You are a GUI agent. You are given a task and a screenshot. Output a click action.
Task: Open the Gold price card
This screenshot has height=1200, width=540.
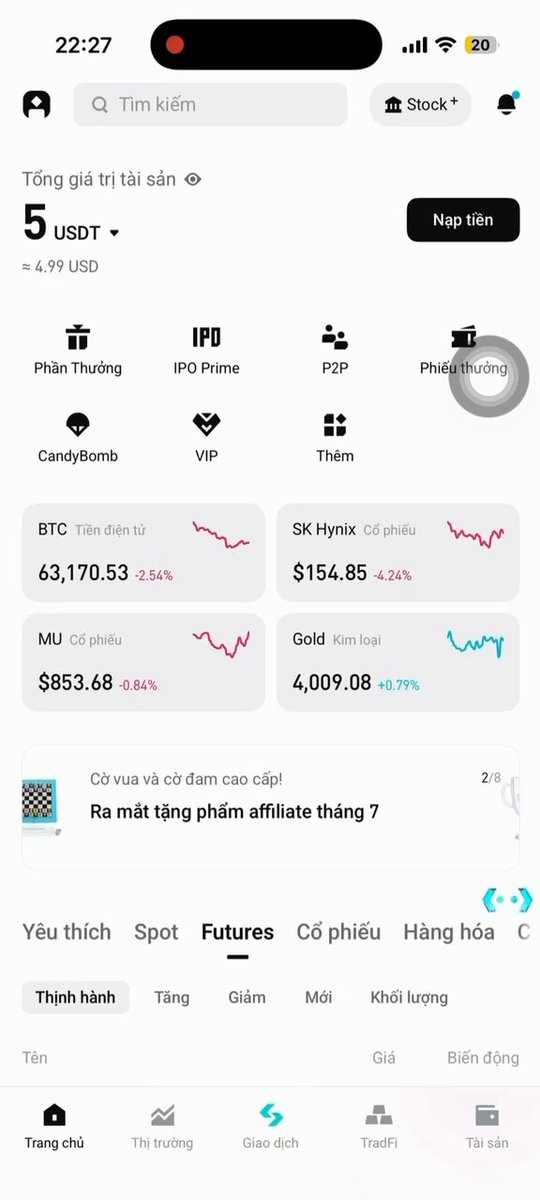[x=398, y=663]
